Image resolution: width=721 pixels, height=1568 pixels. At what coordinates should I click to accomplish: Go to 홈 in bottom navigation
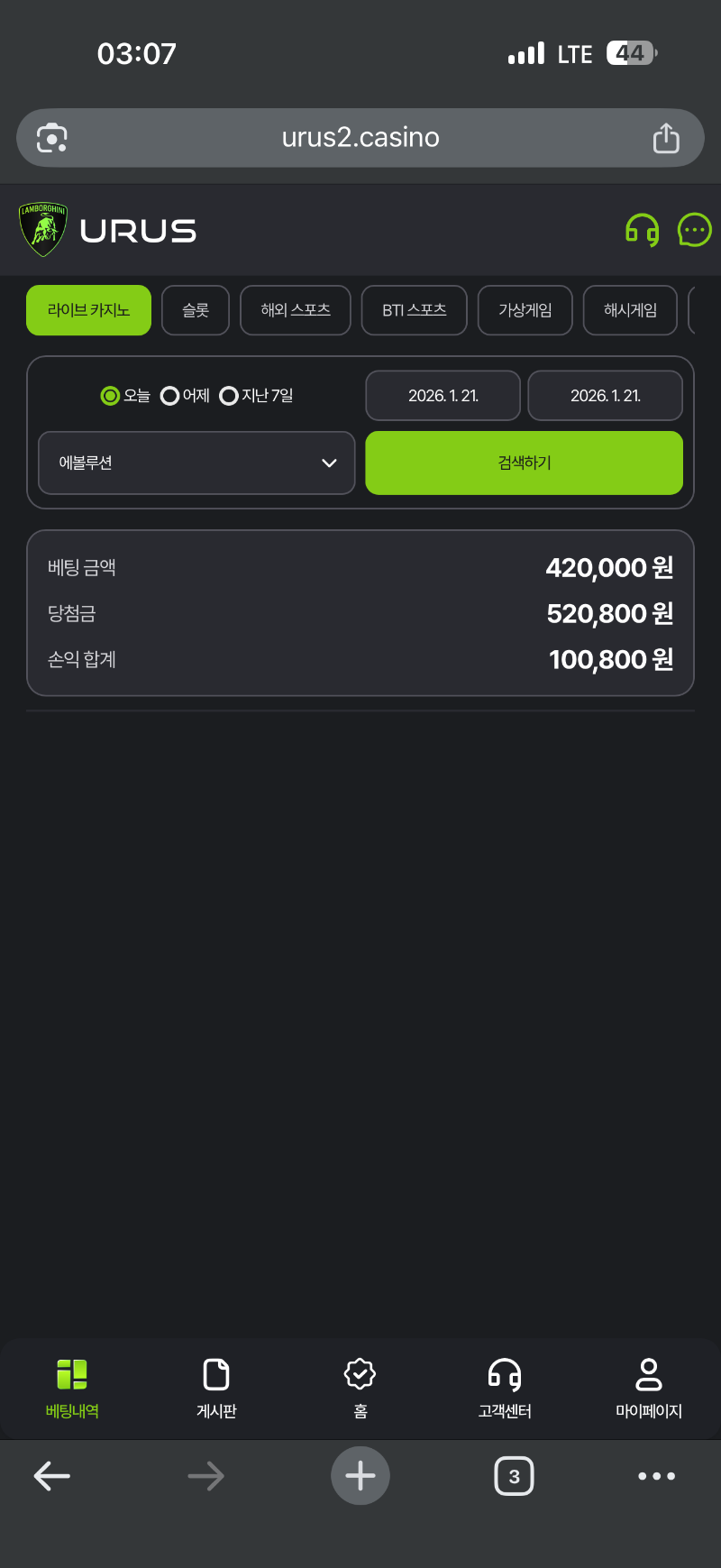[360, 1389]
